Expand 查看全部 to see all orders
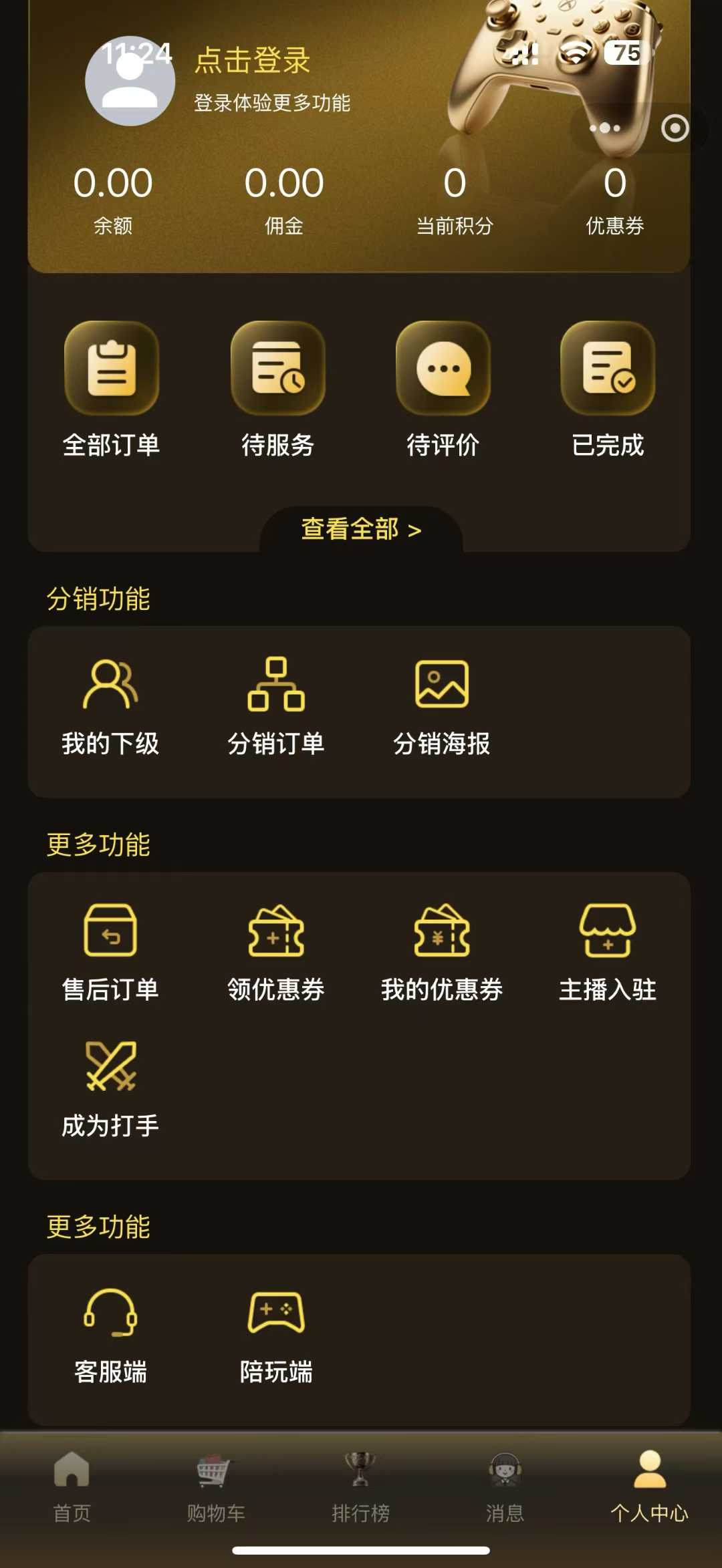 (361, 528)
